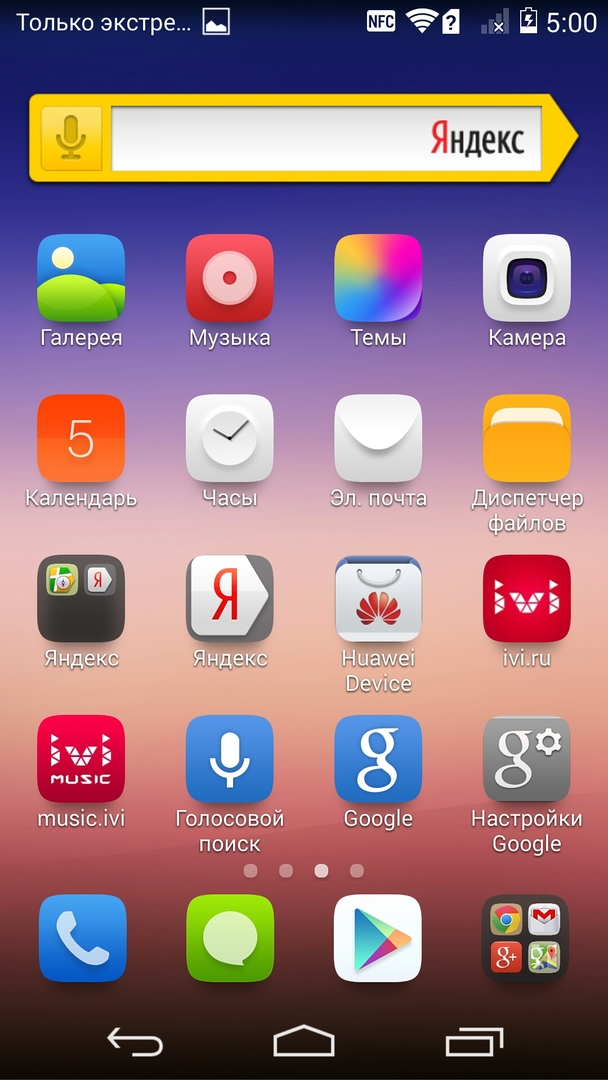Launch the Музыка app

point(229,278)
